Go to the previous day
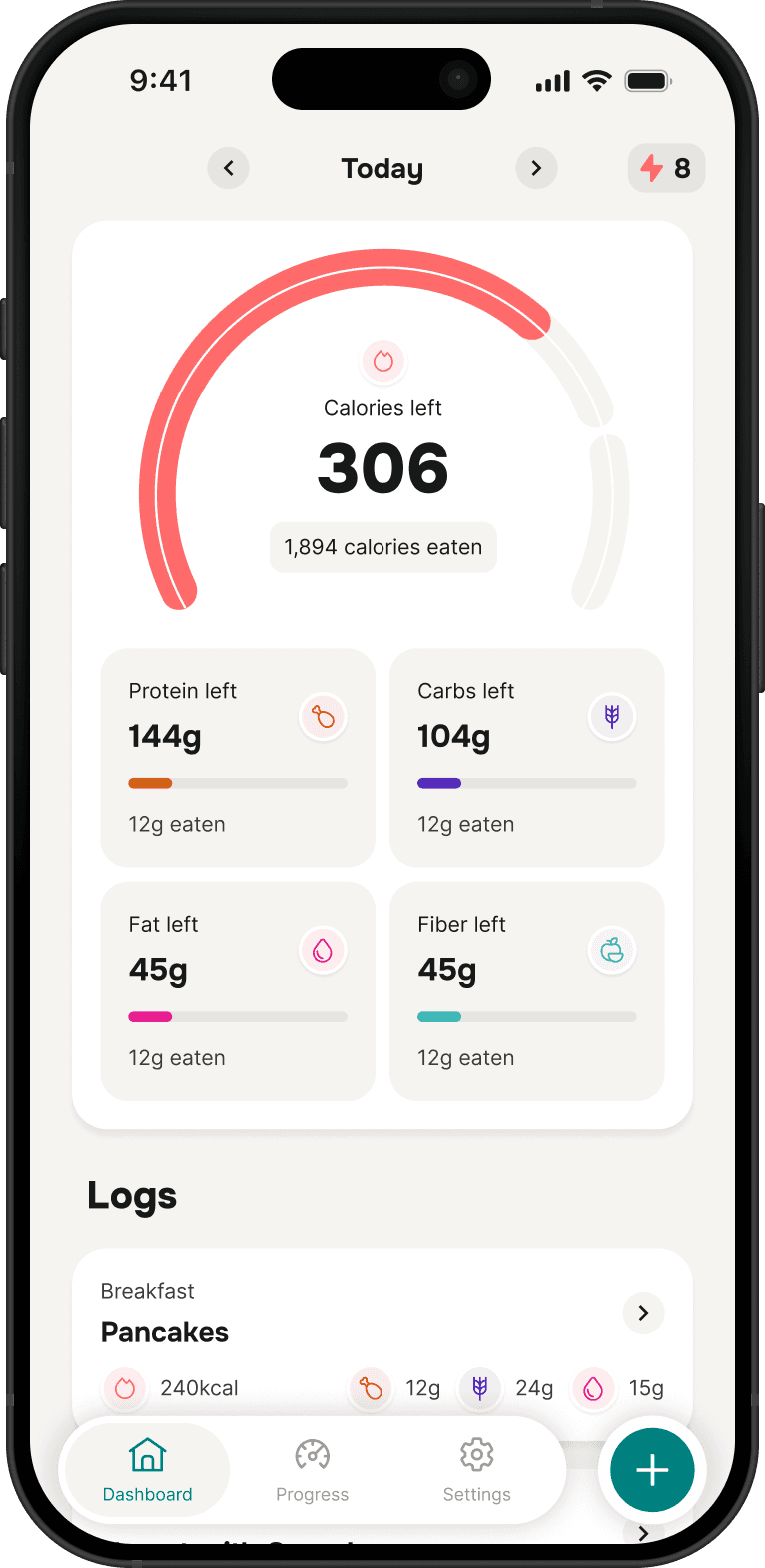 [229, 168]
